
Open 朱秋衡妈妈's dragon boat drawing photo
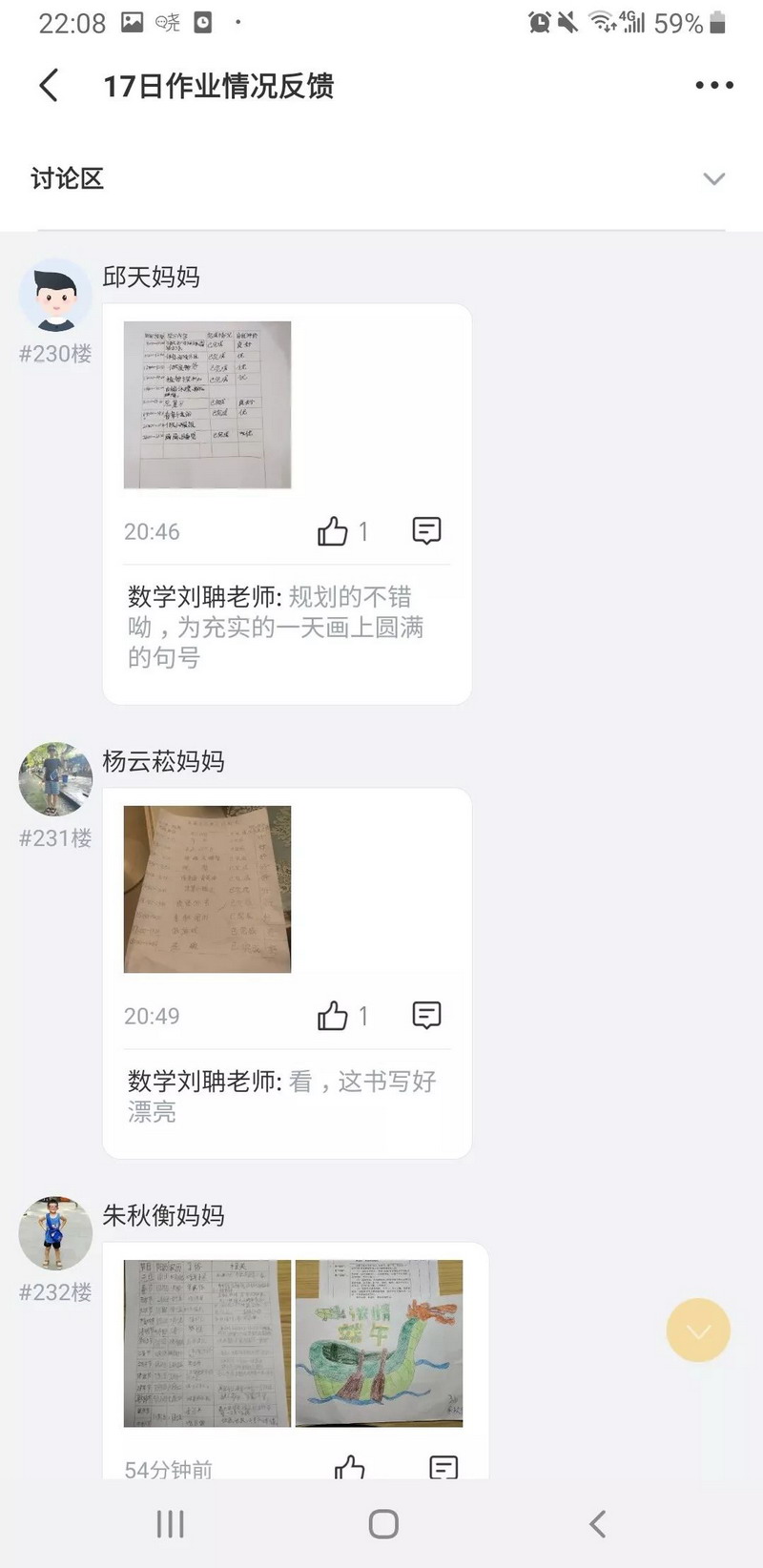[x=379, y=1343]
